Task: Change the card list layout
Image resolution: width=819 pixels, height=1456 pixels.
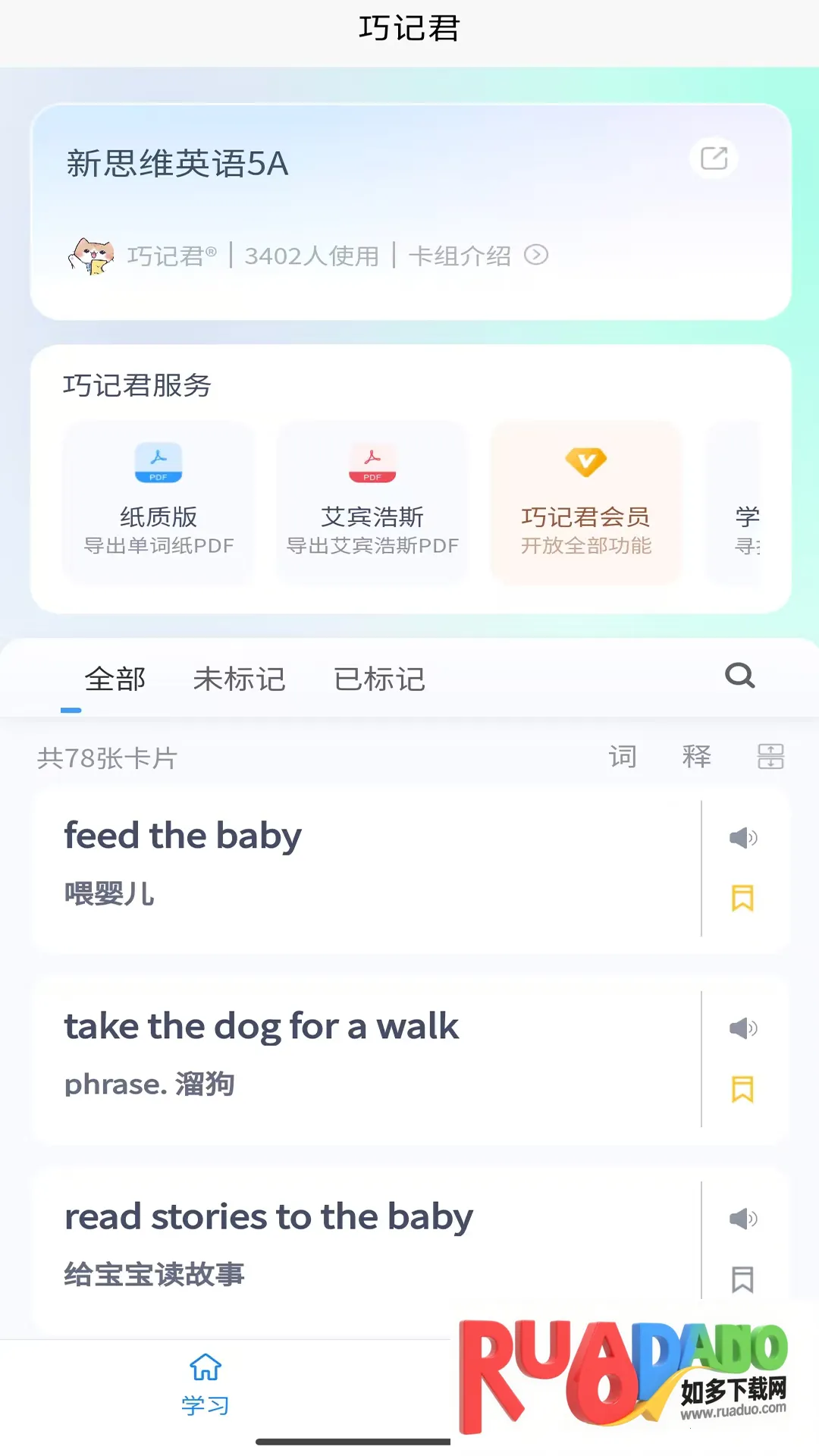Action: (770, 757)
